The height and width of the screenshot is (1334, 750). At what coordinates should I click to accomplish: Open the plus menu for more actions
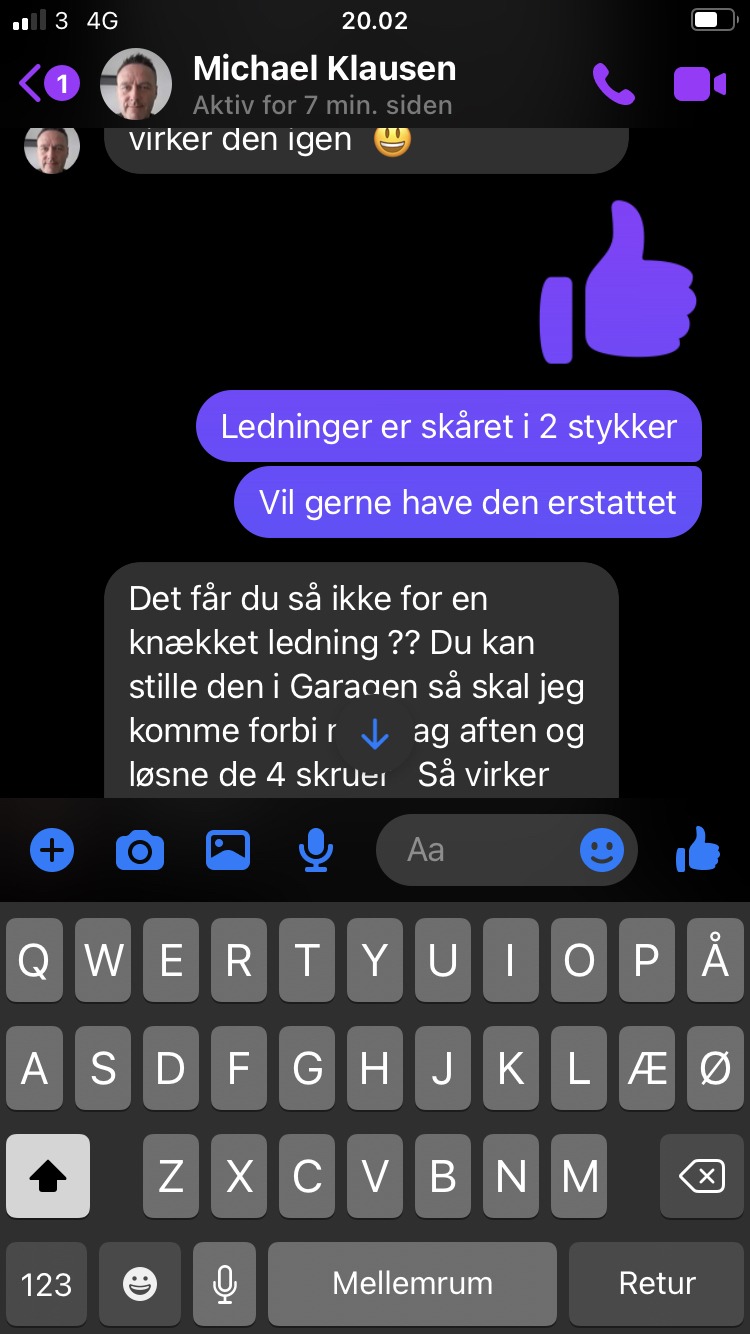click(x=52, y=851)
